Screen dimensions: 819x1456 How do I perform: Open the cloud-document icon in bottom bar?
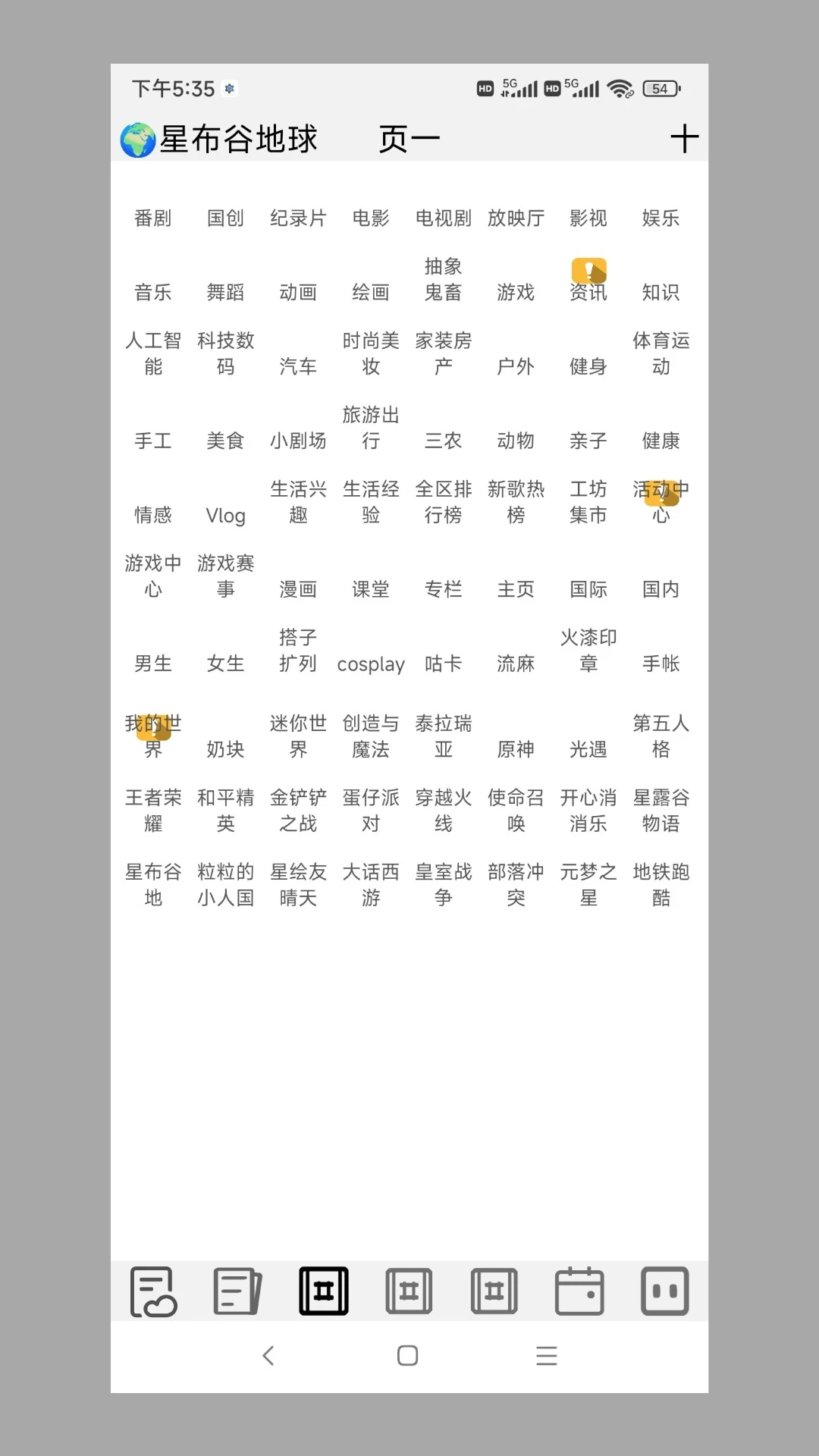[153, 1291]
